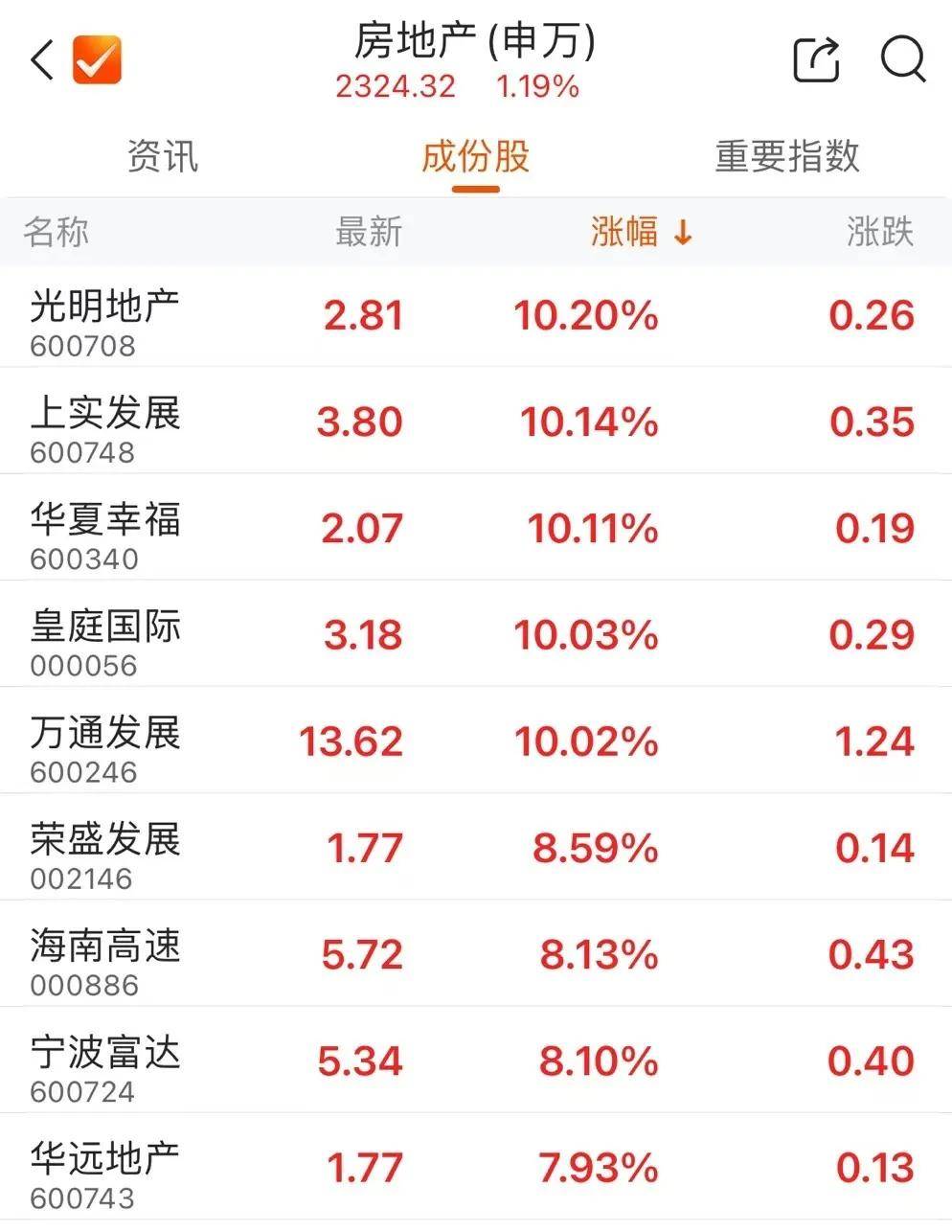Toggle the 涨幅 sort direction arrow
The image size is (952, 1232).
683,232
